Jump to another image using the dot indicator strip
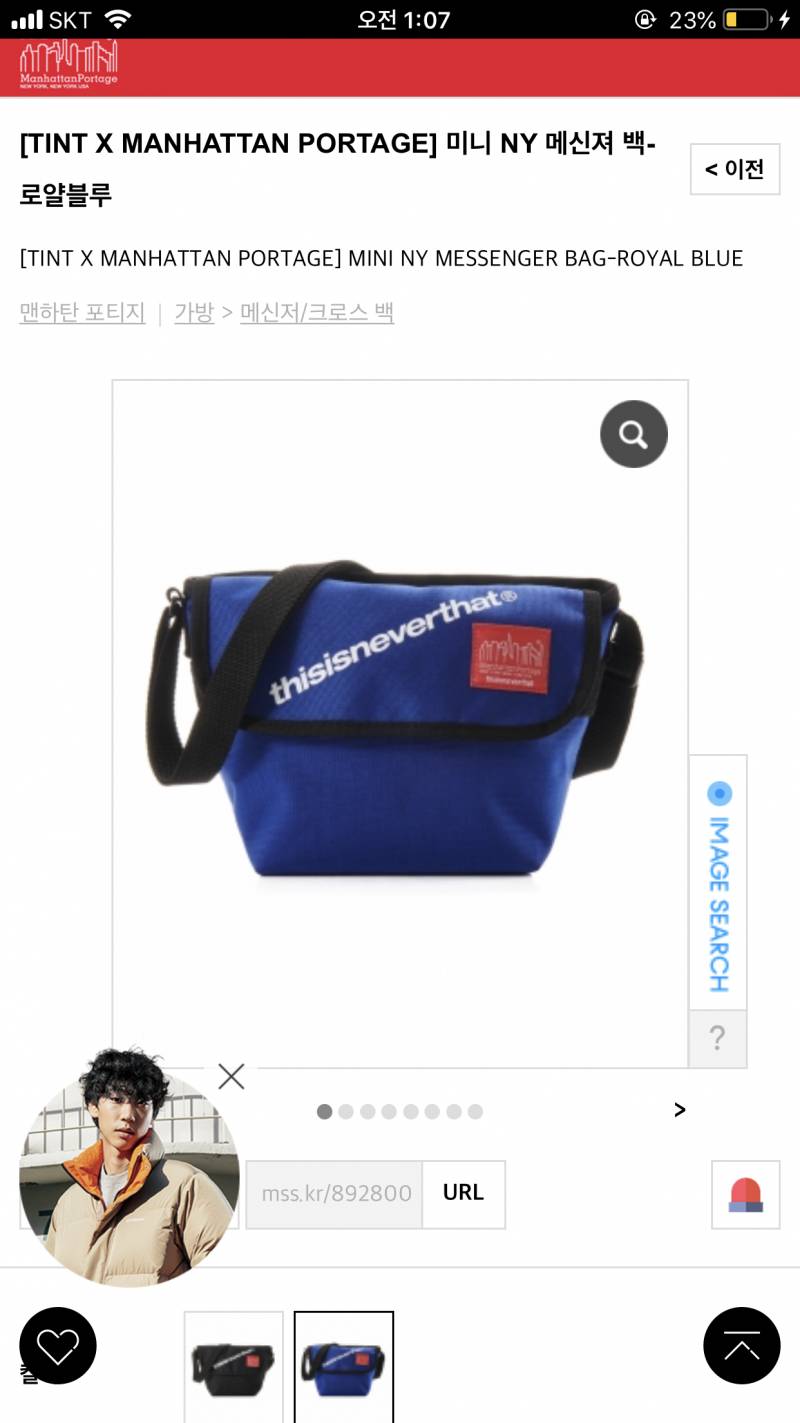Image resolution: width=800 pixels, height=1423 pixels. pos(400,1111)
